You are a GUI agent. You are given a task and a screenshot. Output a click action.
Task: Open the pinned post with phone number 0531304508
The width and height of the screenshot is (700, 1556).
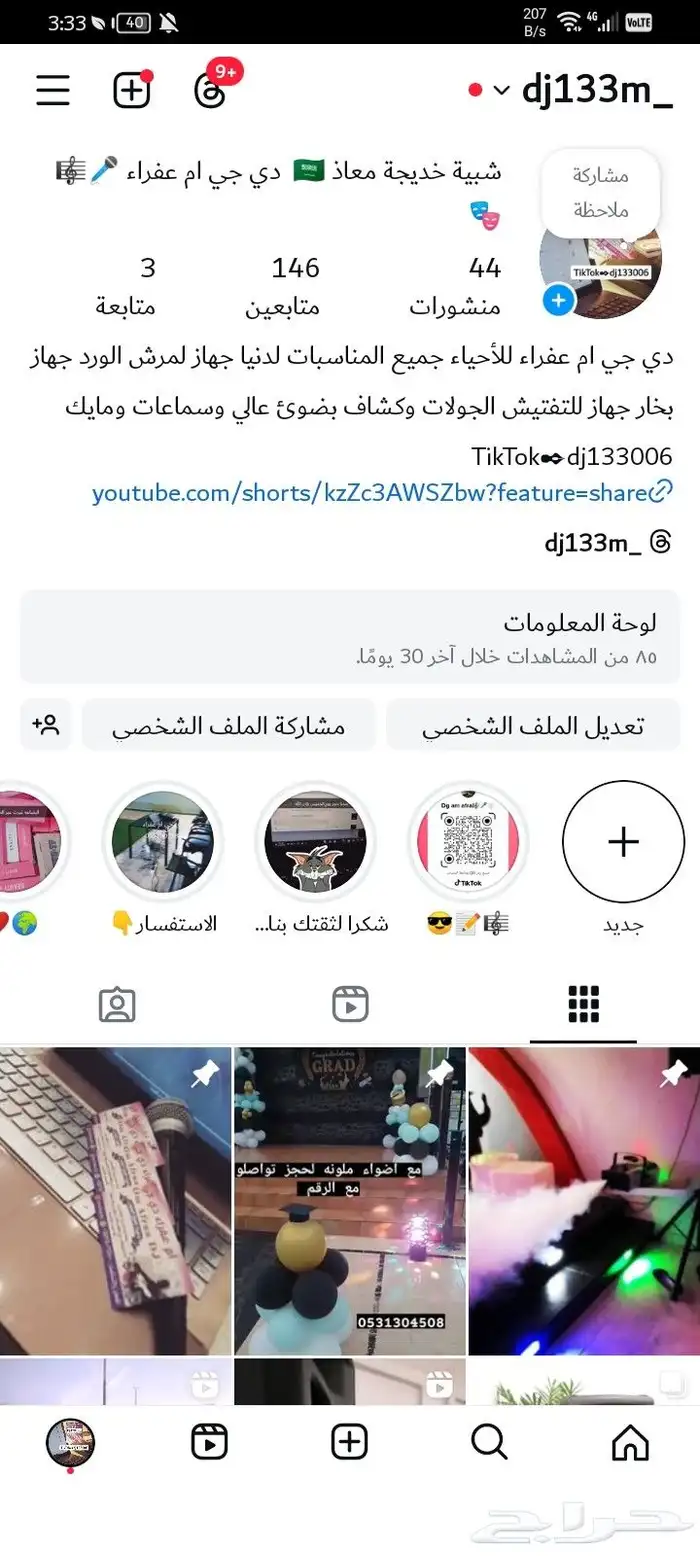[x=350, y=1201]
